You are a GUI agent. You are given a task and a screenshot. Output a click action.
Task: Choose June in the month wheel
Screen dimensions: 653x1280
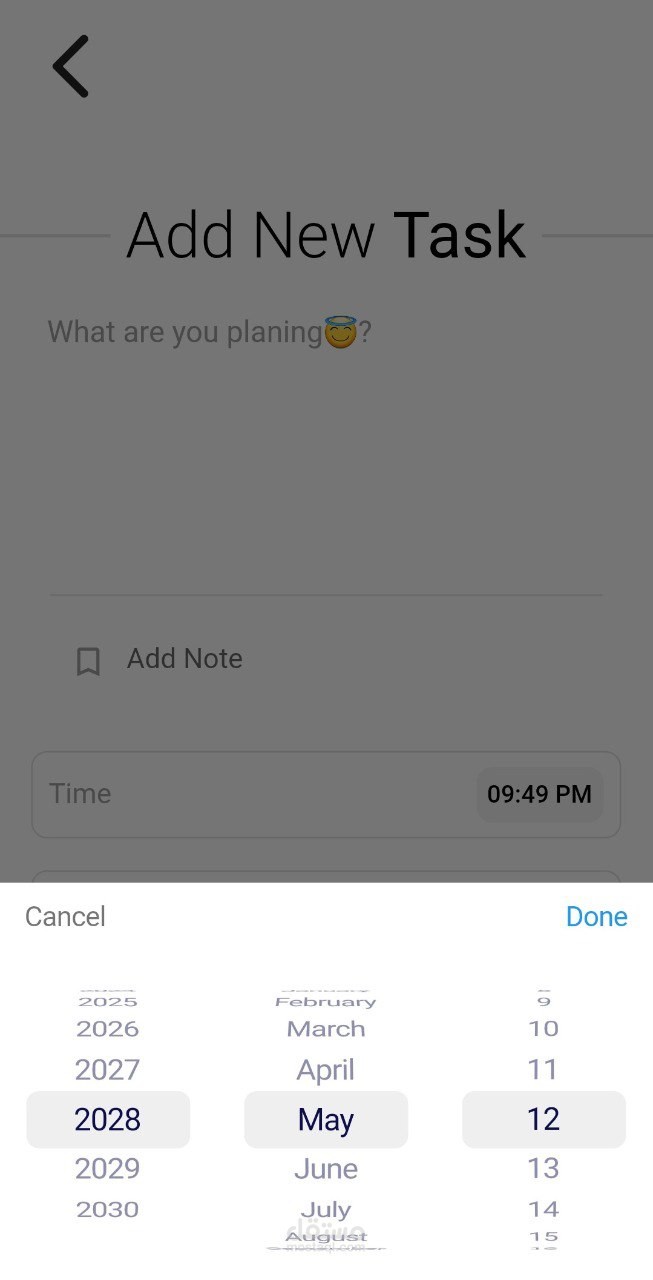[x=325, y=1168]
